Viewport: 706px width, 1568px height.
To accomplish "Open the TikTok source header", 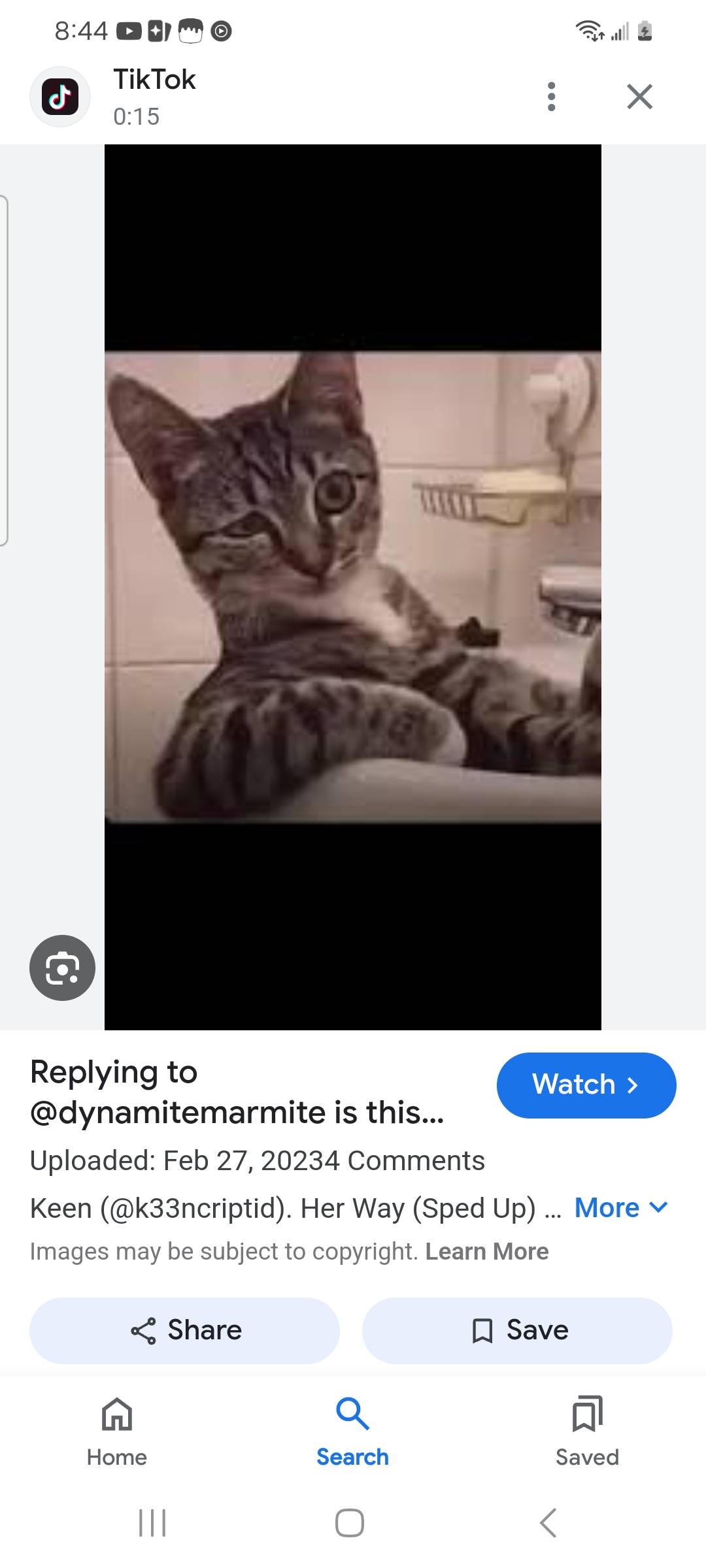I will (154, 97).
